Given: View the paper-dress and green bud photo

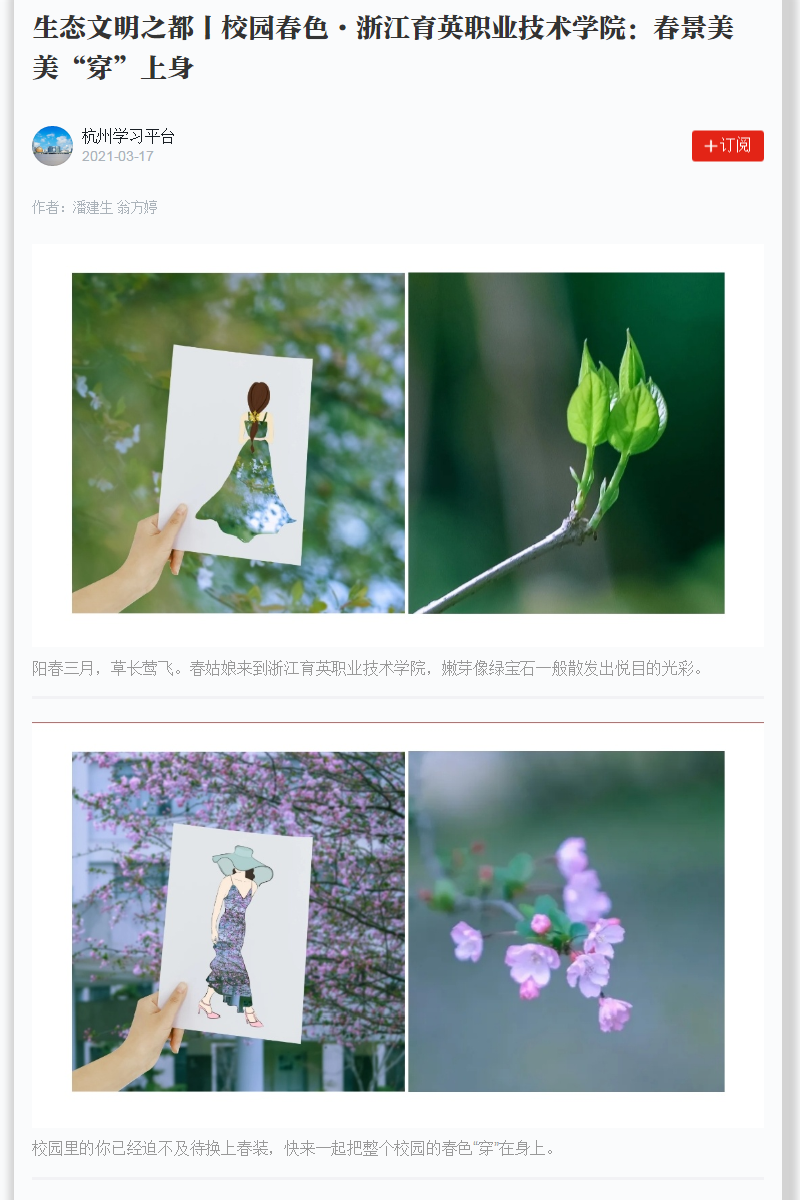Looking at the screenshot, I should coord(398,443).
